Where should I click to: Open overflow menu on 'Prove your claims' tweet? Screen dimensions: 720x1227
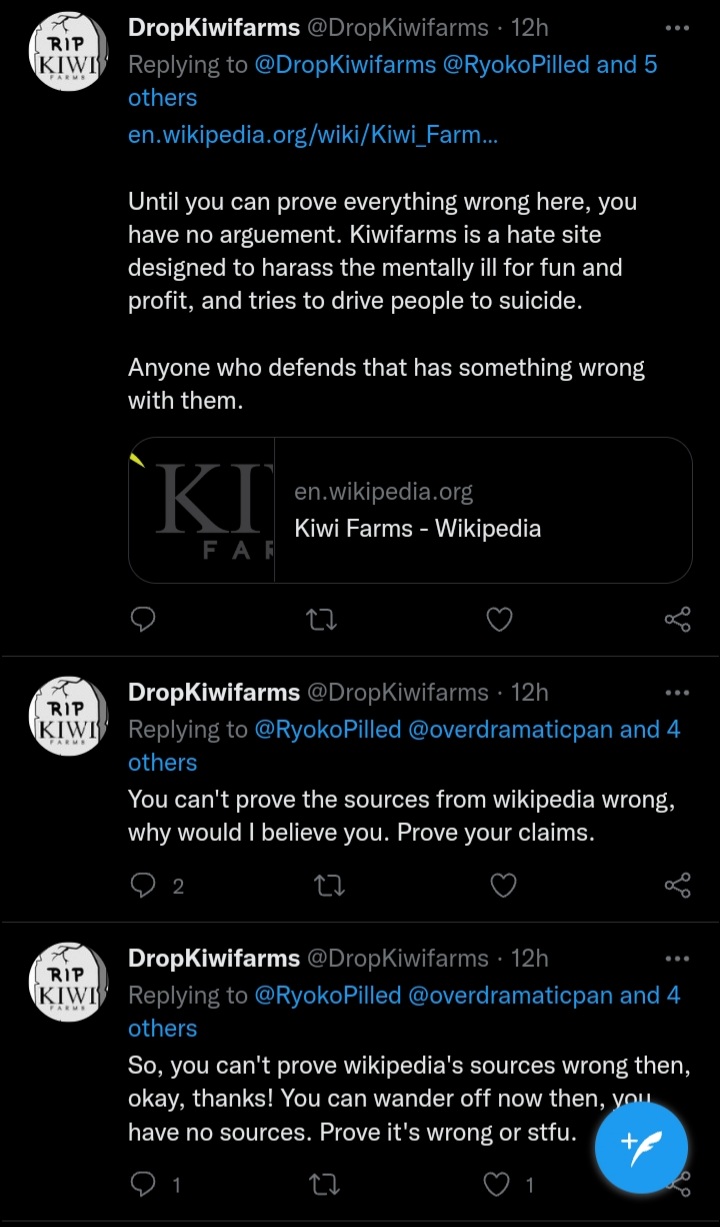[677, 692]
